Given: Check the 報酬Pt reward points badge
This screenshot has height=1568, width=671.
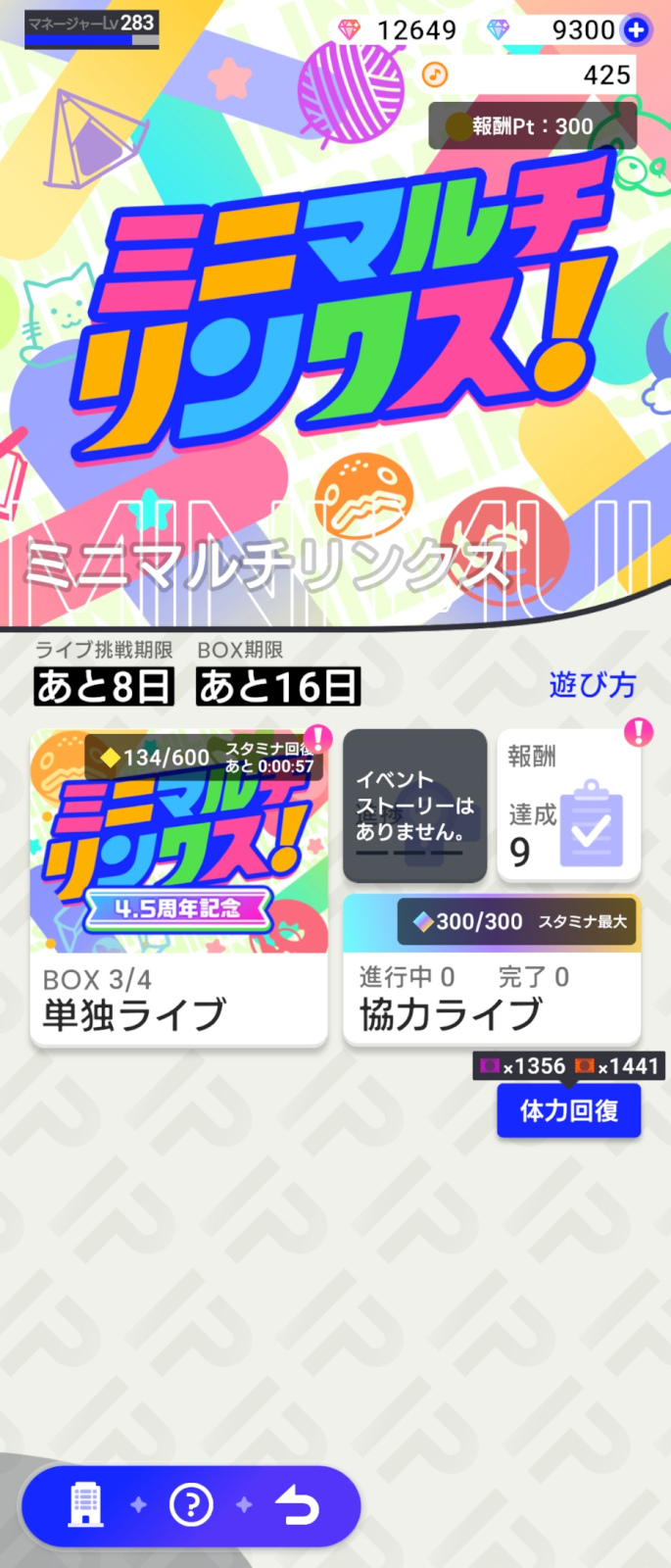Looking at the screenshot, I should click(x=532, y=125).
